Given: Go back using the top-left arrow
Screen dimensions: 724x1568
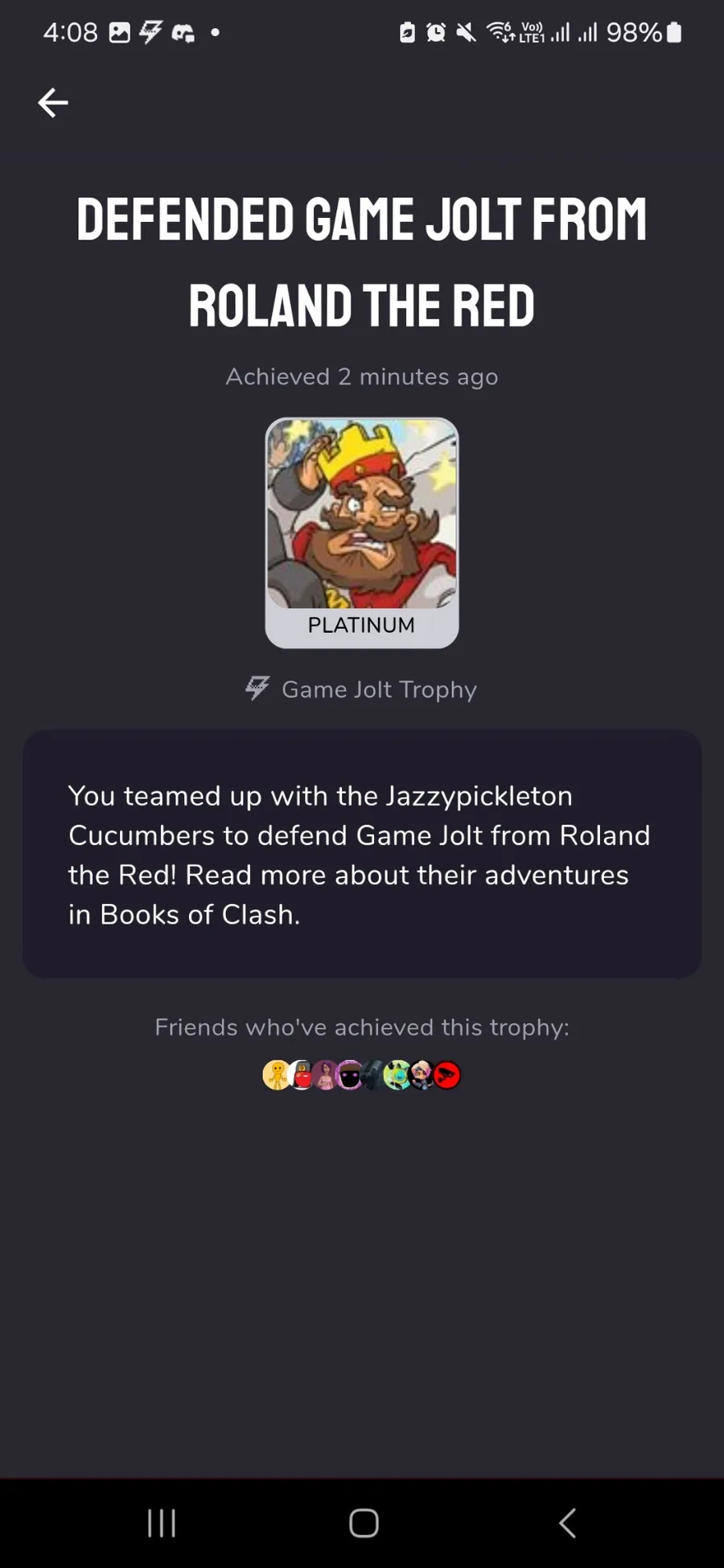Looking at the screenshot, I should point(53,103).
